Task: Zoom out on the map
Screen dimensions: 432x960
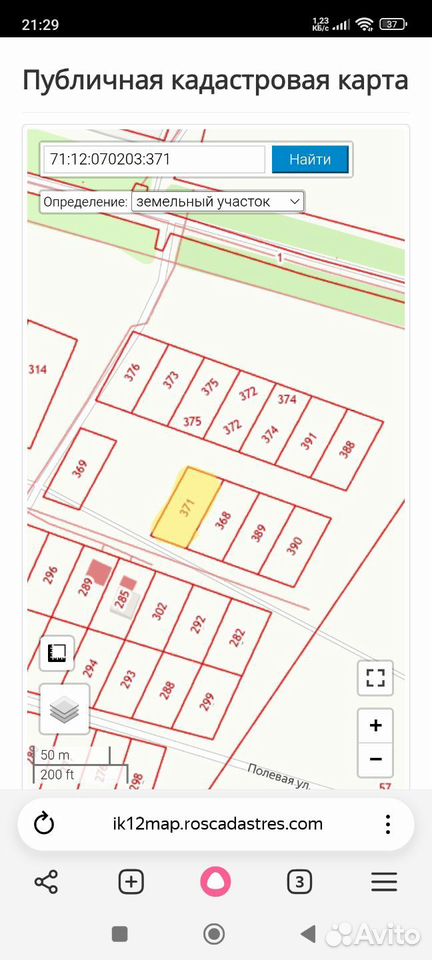Action: [376, 760]
